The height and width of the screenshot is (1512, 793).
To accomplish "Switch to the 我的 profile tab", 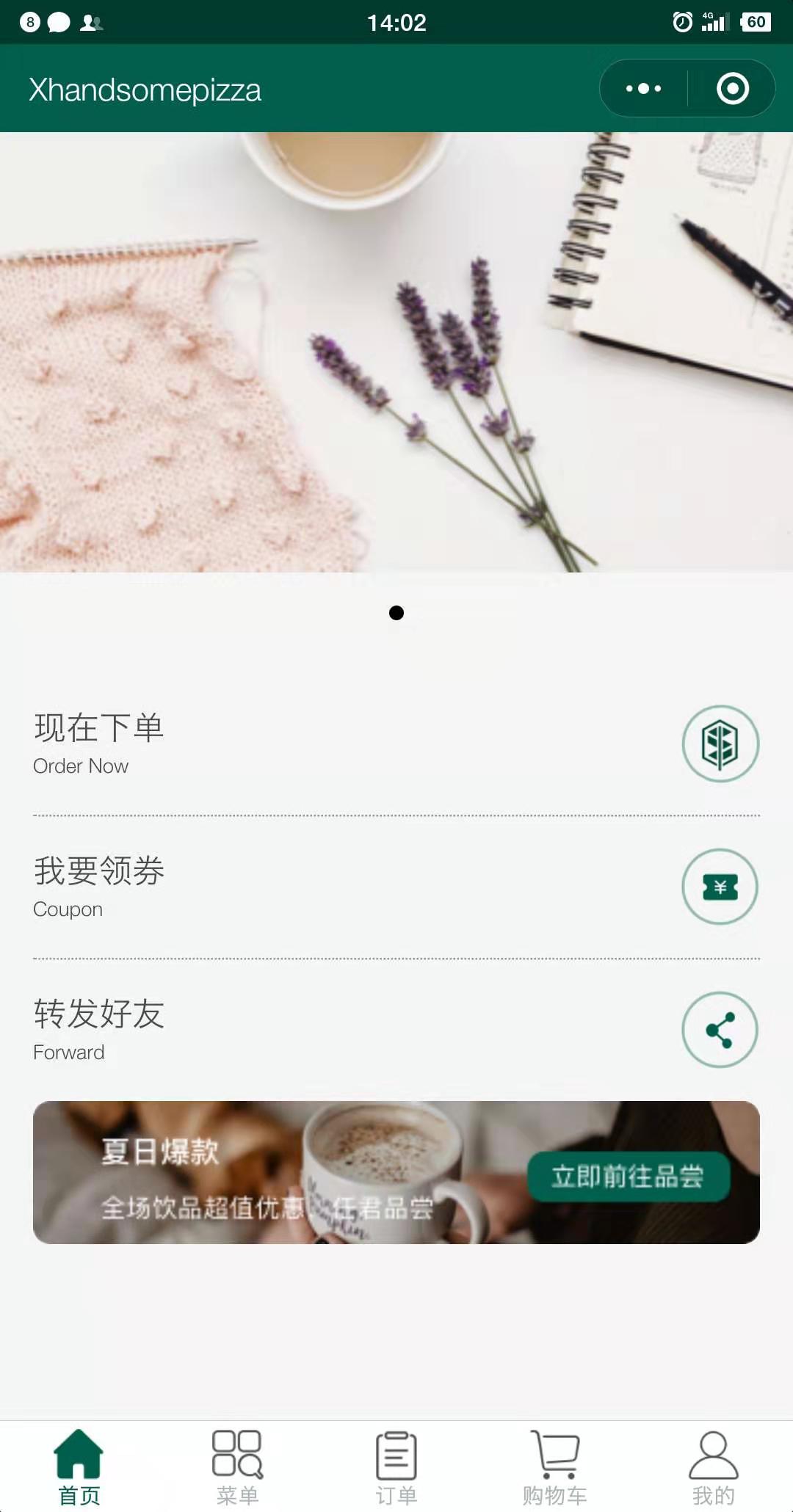I will click(714, 1466).
